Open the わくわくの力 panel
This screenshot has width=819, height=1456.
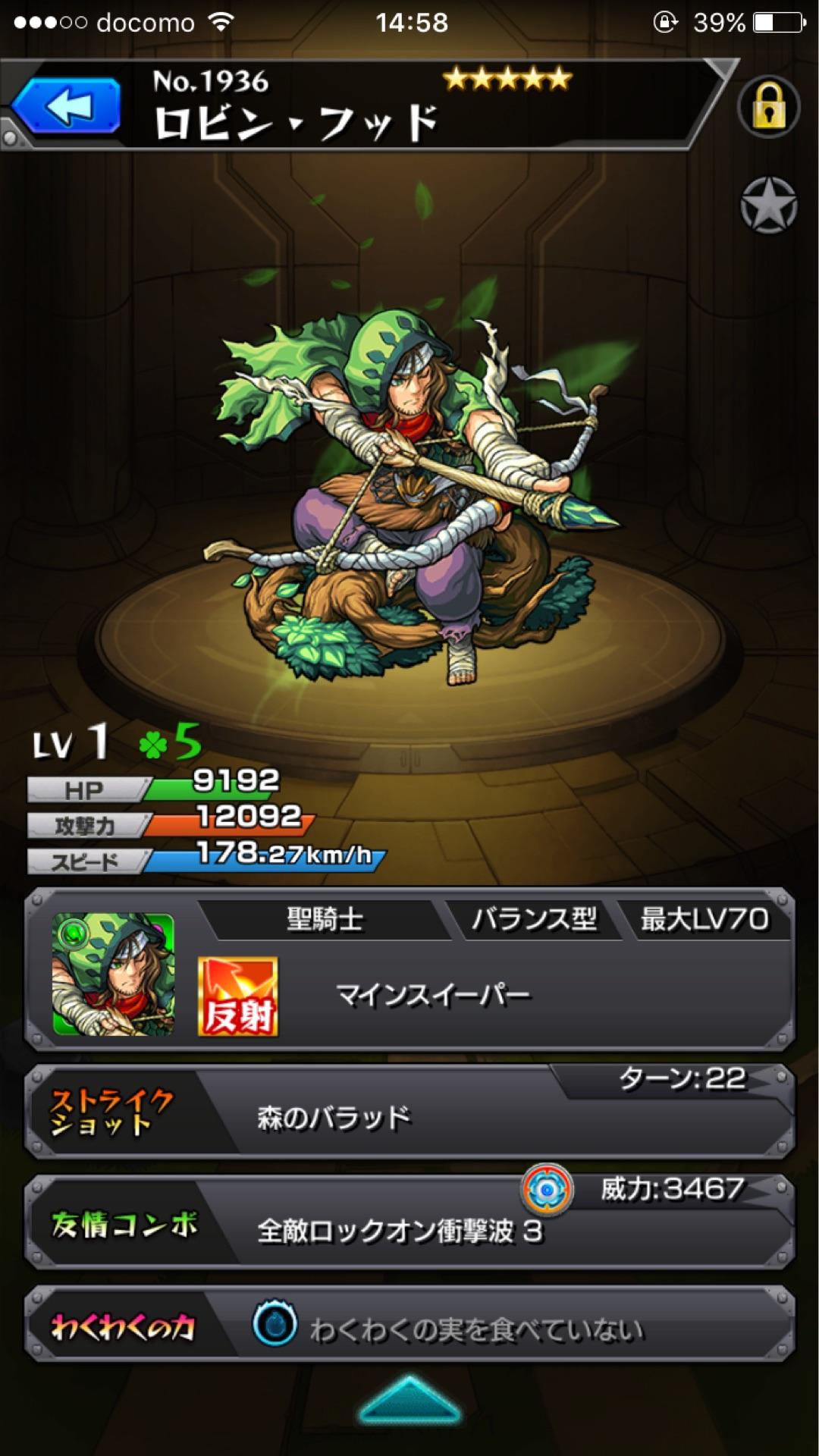(x=409, y=1325)
